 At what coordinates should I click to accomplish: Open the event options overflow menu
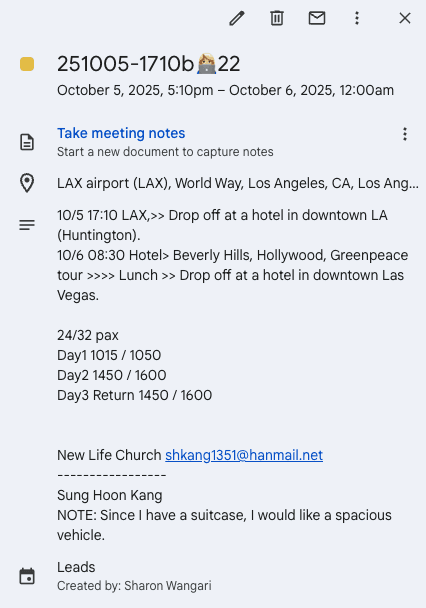click(x=357, y=18)
